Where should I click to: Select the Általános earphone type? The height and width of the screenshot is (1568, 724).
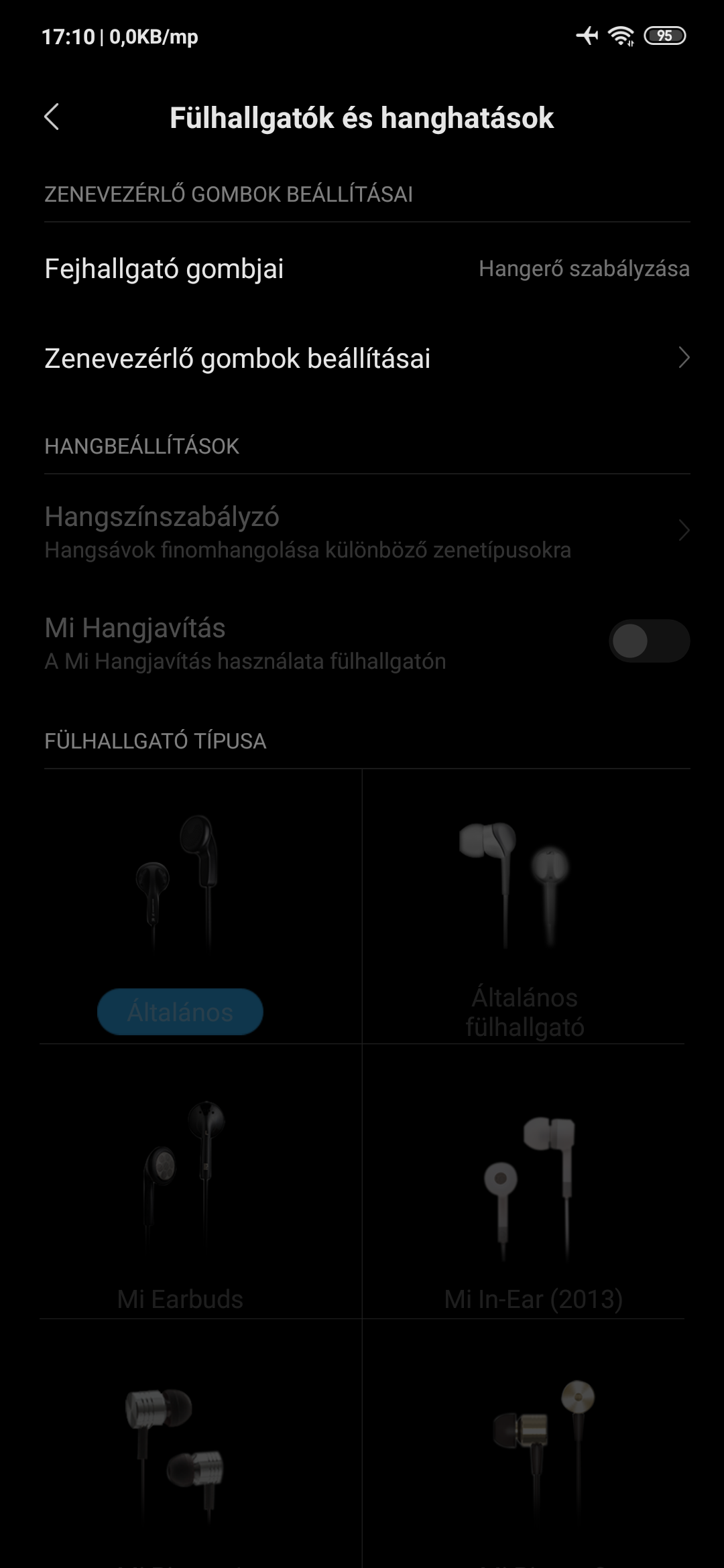(200, 906)
